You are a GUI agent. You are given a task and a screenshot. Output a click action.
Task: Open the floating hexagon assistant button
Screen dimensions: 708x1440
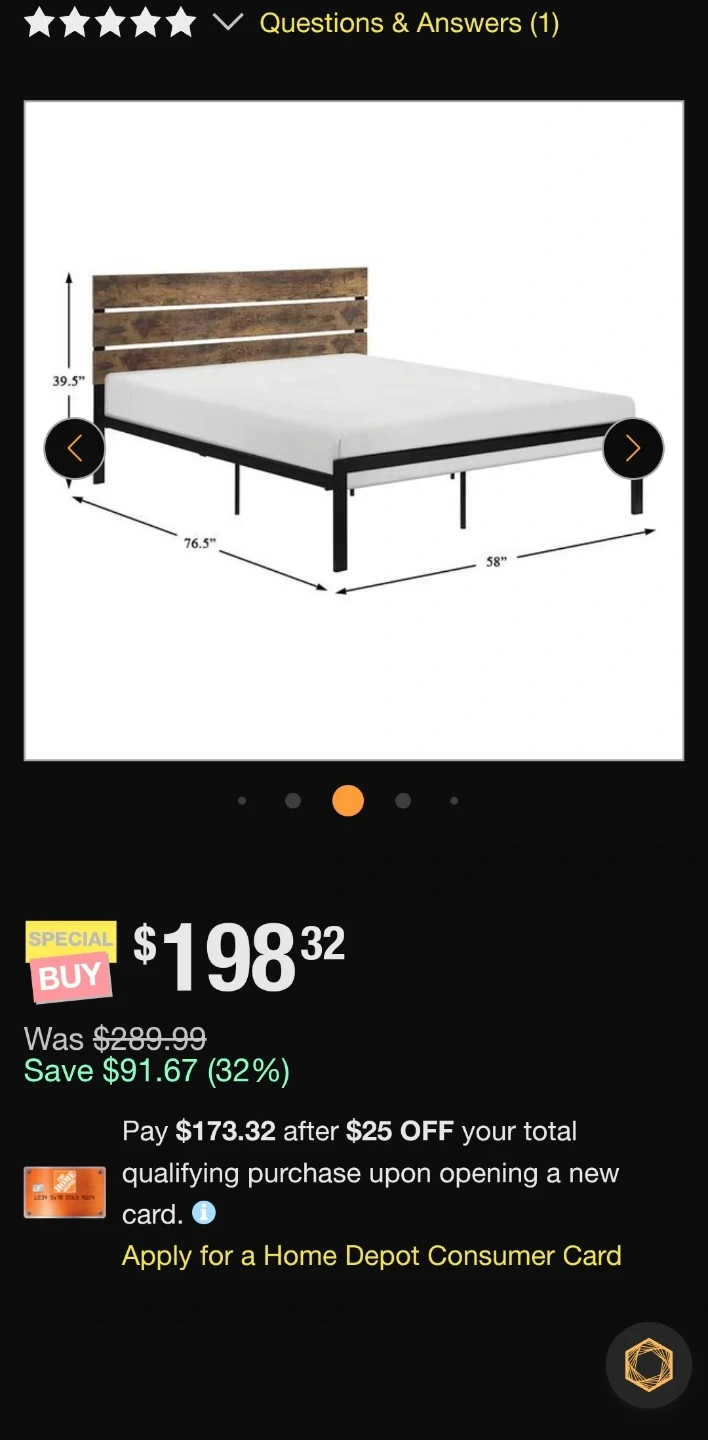coord(648,1365)
